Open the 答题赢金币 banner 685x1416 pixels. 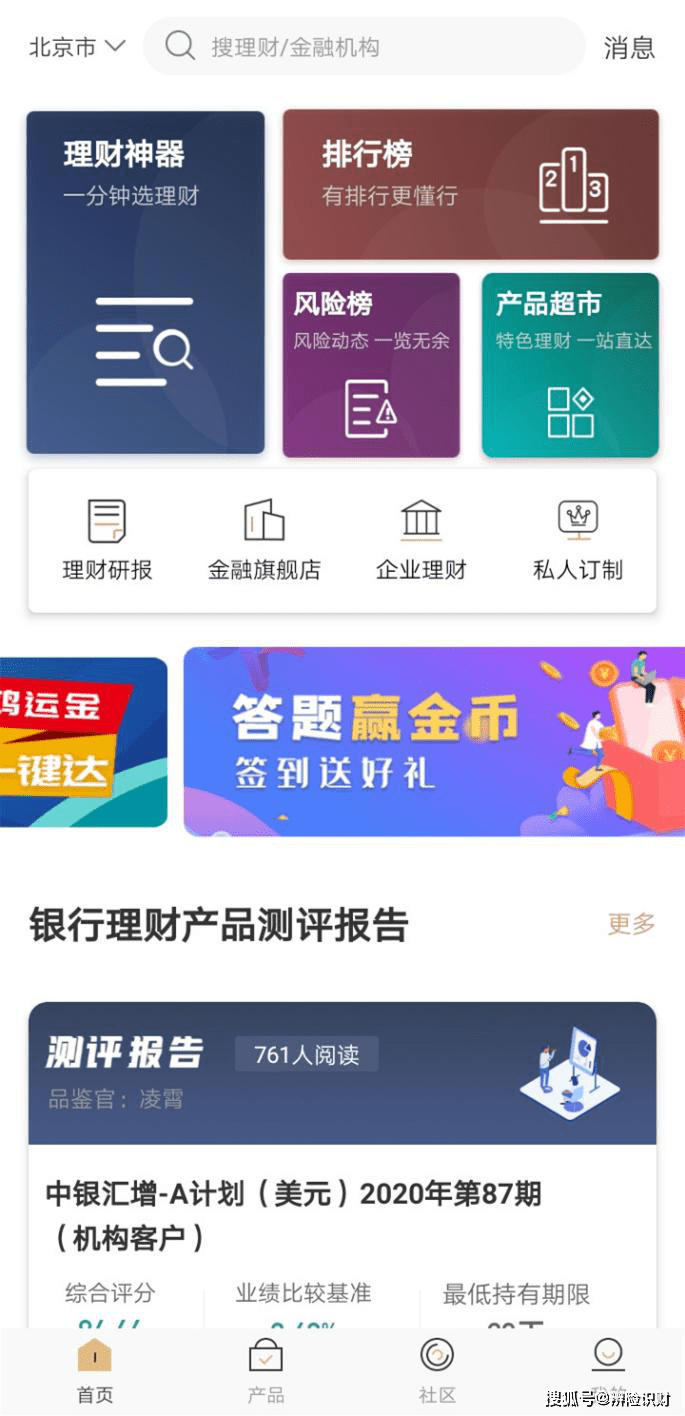tap(434, 741)
